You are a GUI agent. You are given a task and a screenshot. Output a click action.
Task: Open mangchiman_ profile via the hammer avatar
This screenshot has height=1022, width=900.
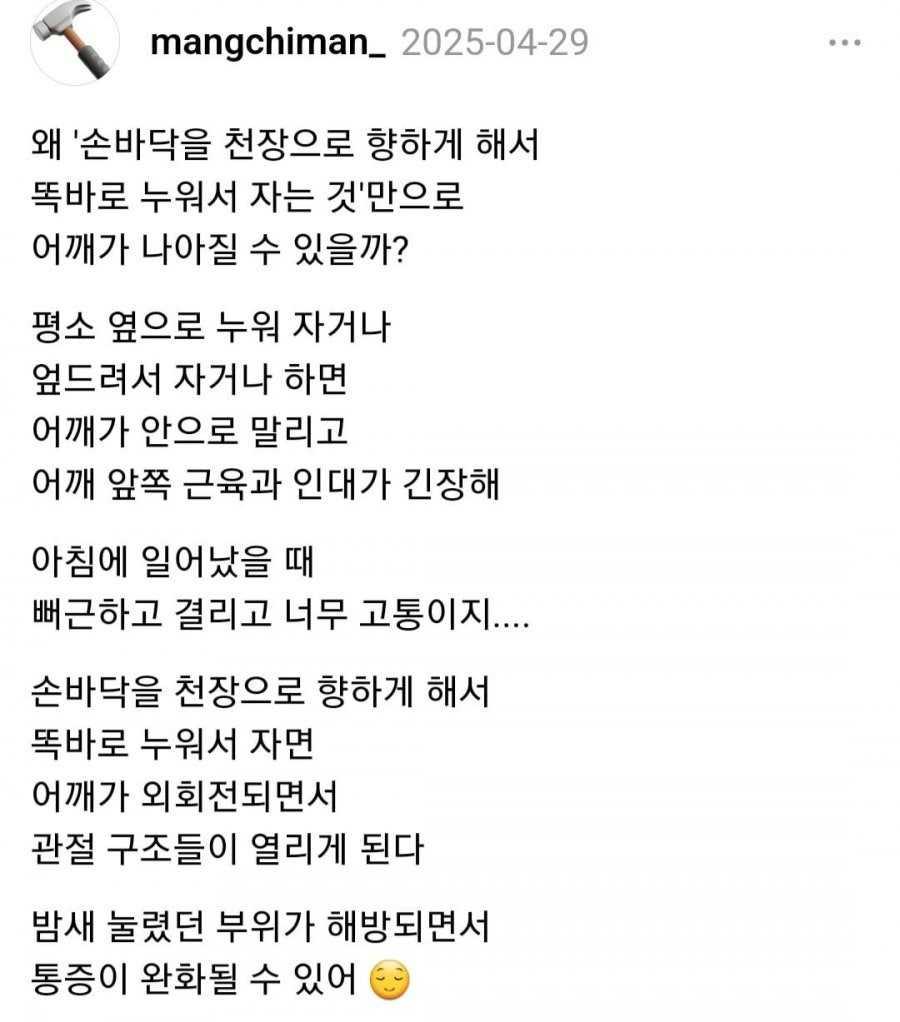74,43
